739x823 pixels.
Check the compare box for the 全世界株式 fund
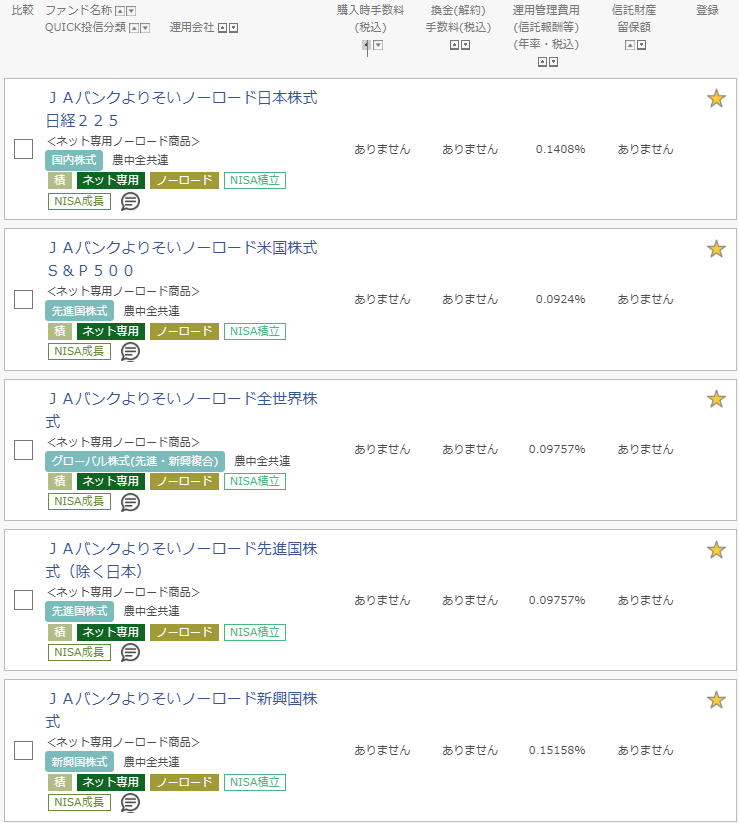tap(23, 450)
